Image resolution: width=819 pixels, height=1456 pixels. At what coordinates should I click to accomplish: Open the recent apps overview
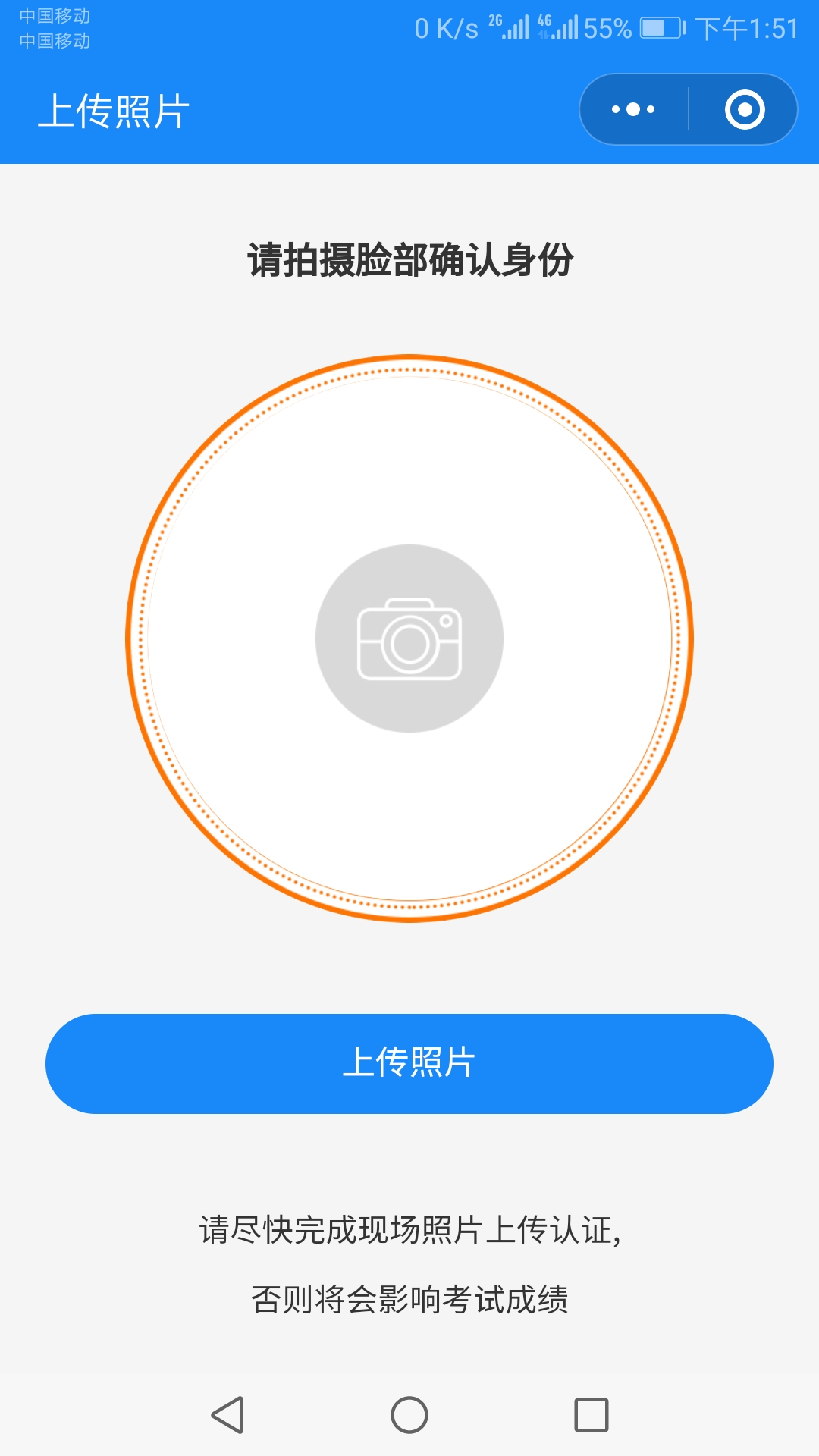click(591, 1415)
